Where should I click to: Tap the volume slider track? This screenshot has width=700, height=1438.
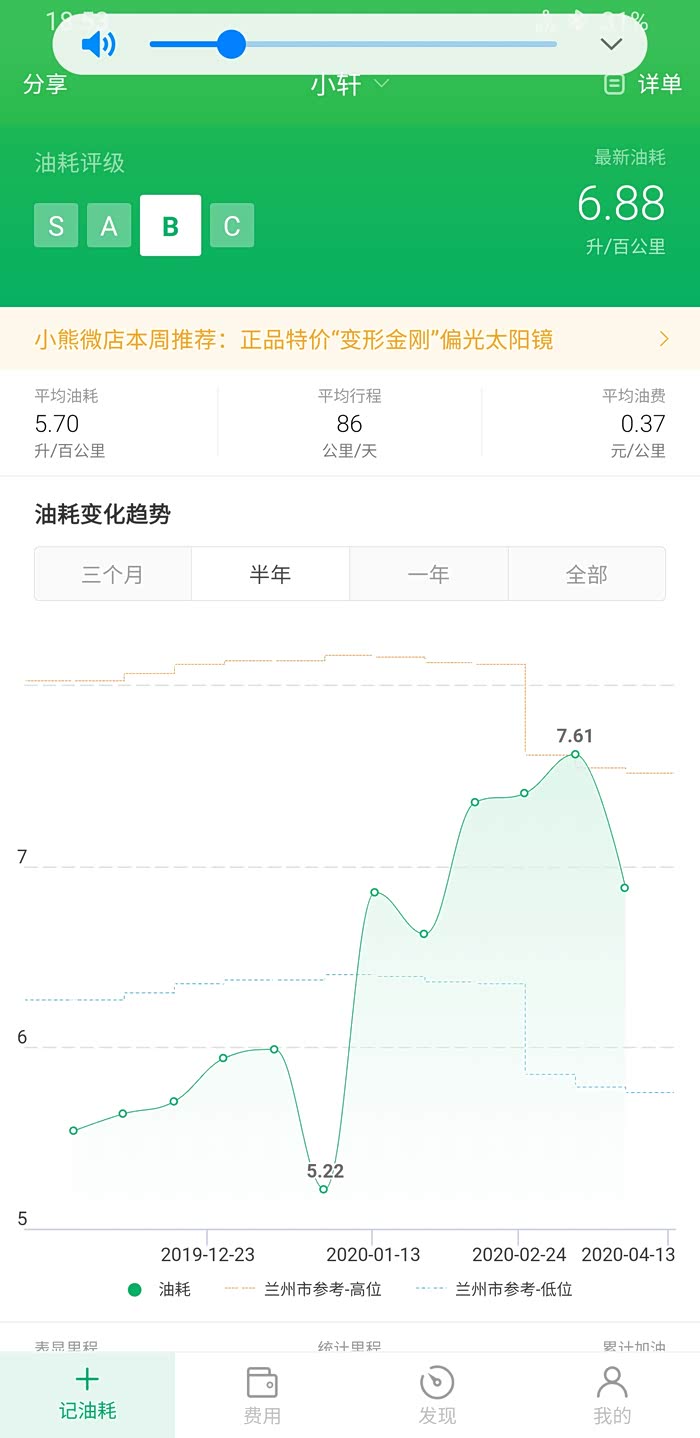click(x=353, y=44)
